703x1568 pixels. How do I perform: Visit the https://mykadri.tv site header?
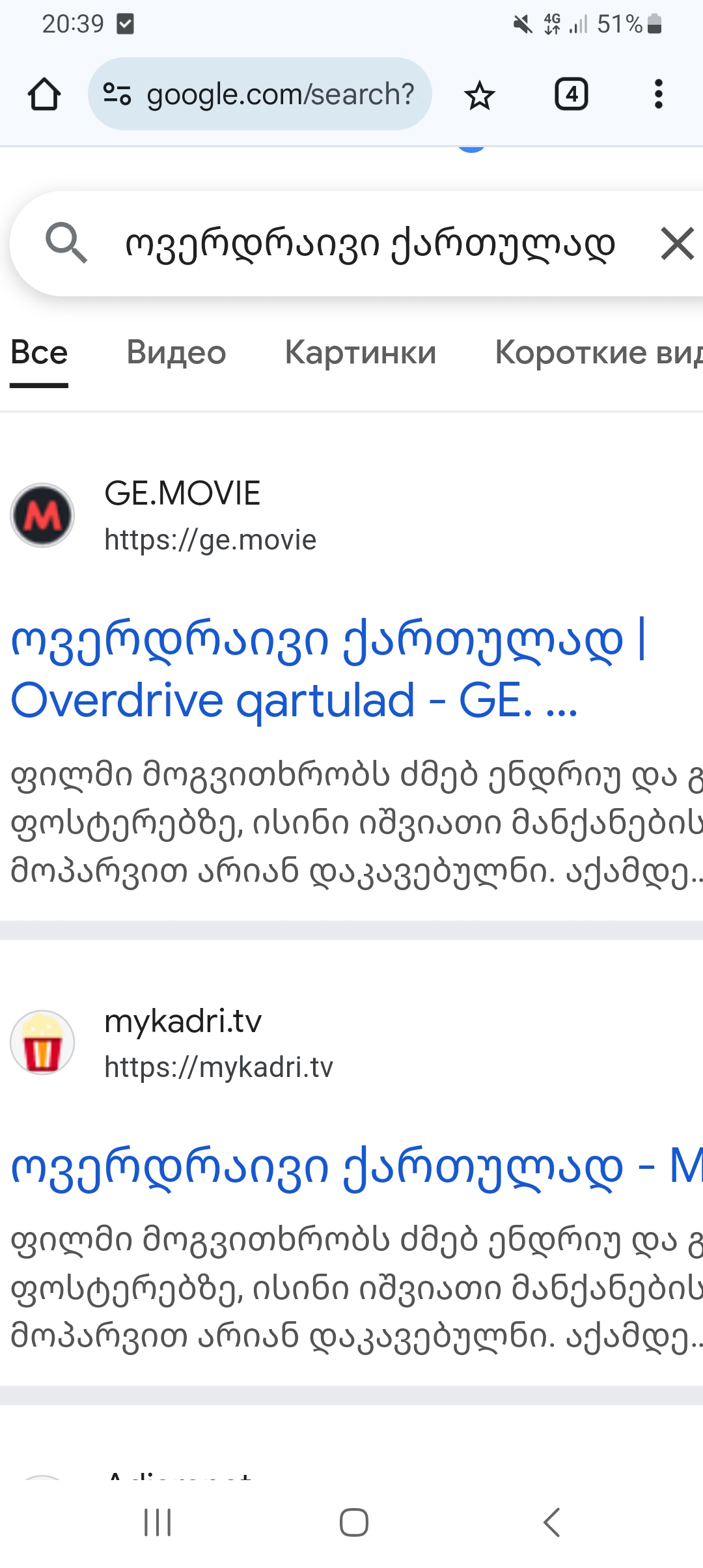click(218, 1067)
